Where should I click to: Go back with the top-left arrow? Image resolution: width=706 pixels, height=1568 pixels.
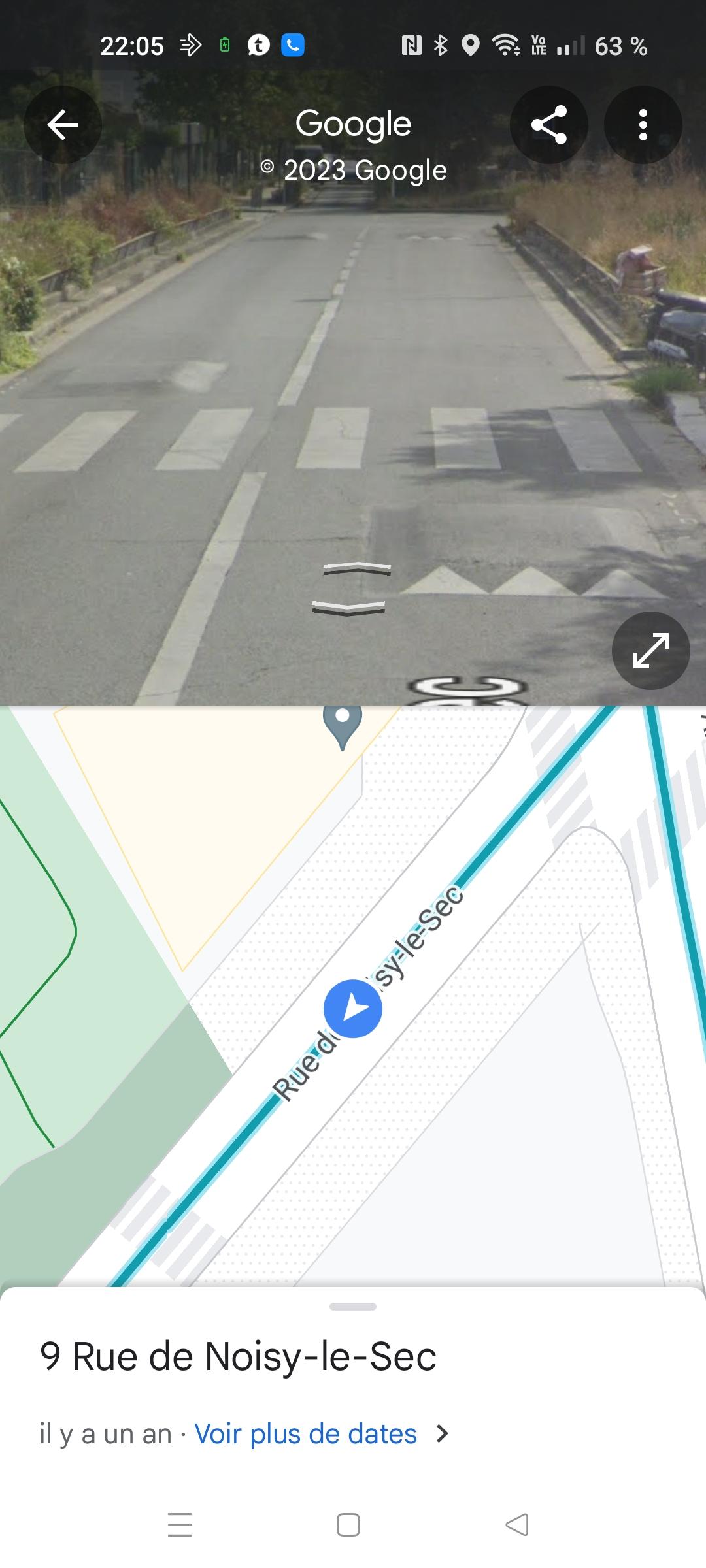[x=63, y=125]
